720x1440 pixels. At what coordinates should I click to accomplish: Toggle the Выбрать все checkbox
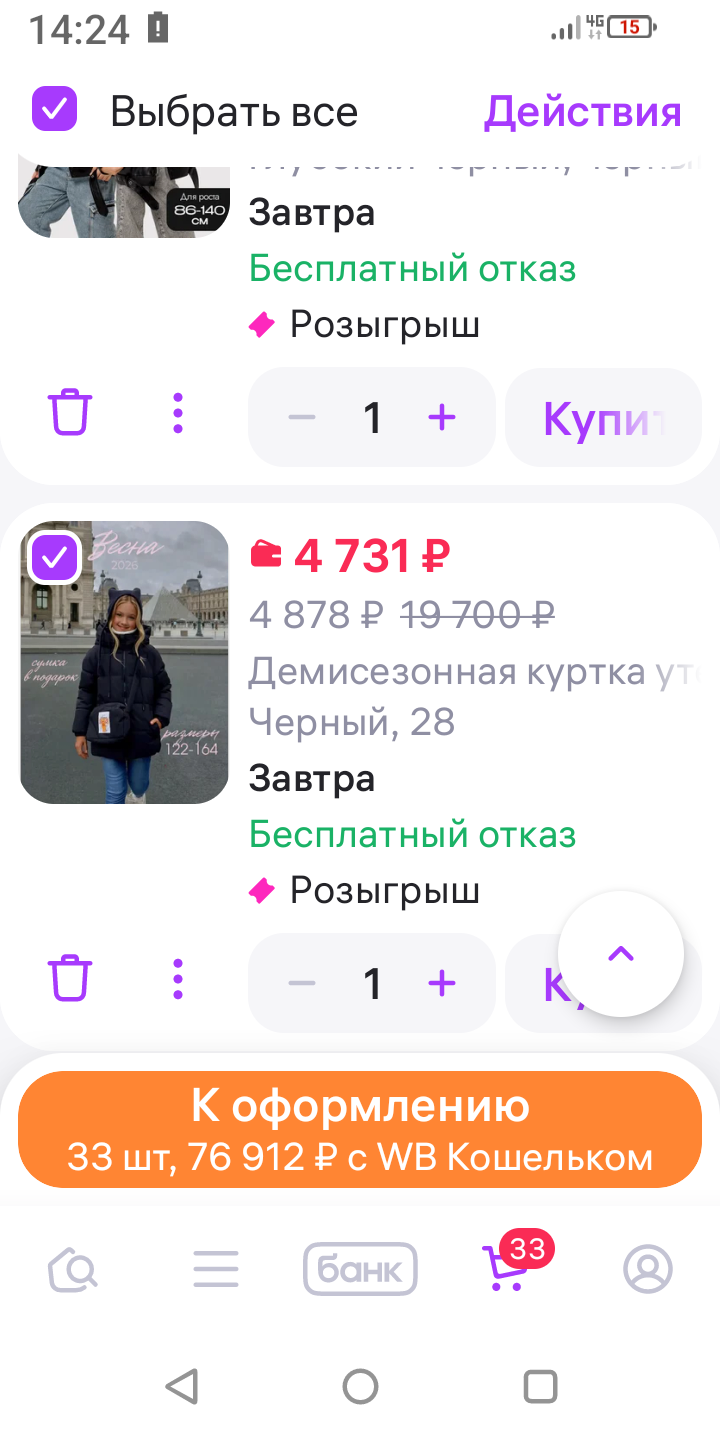[54, 109]
